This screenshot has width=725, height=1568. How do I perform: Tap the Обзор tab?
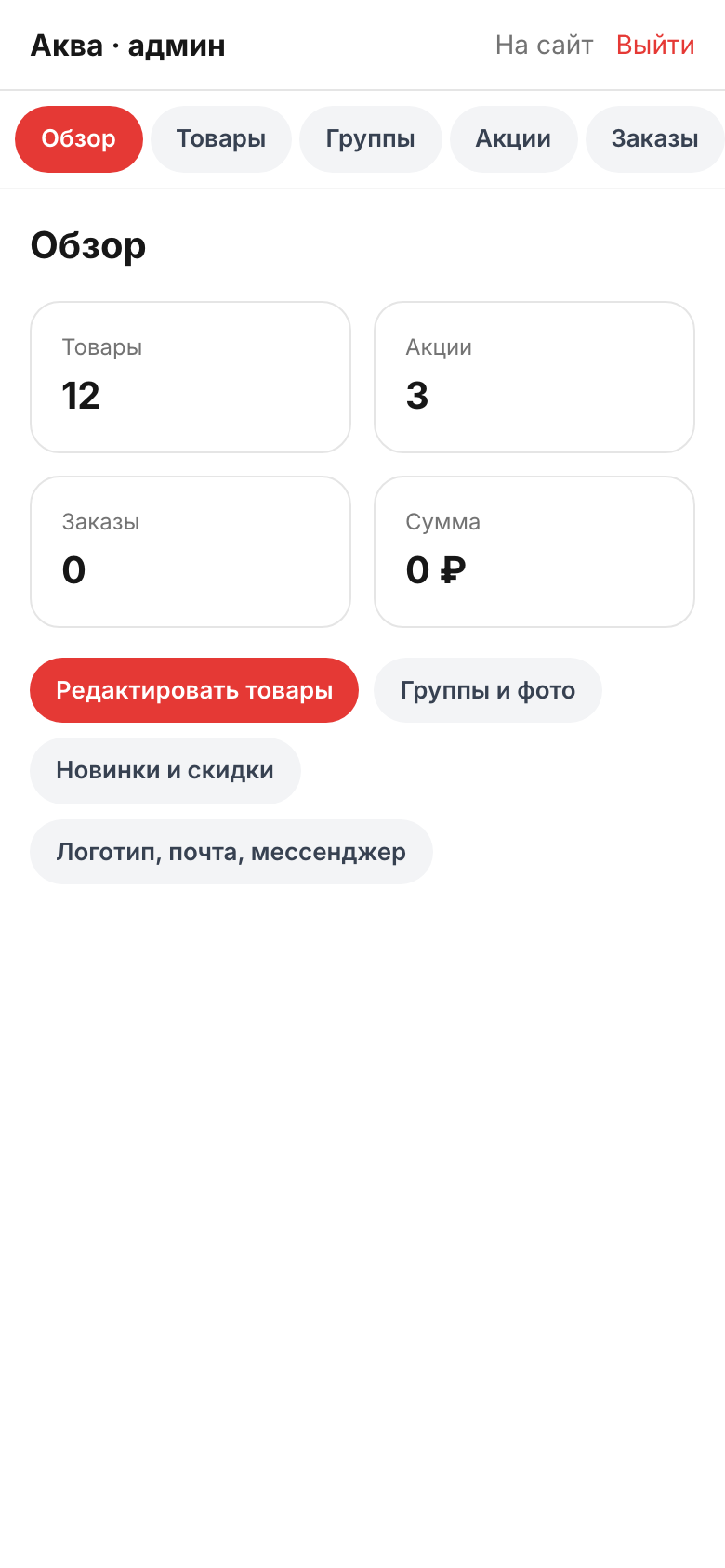pos(79,139)
